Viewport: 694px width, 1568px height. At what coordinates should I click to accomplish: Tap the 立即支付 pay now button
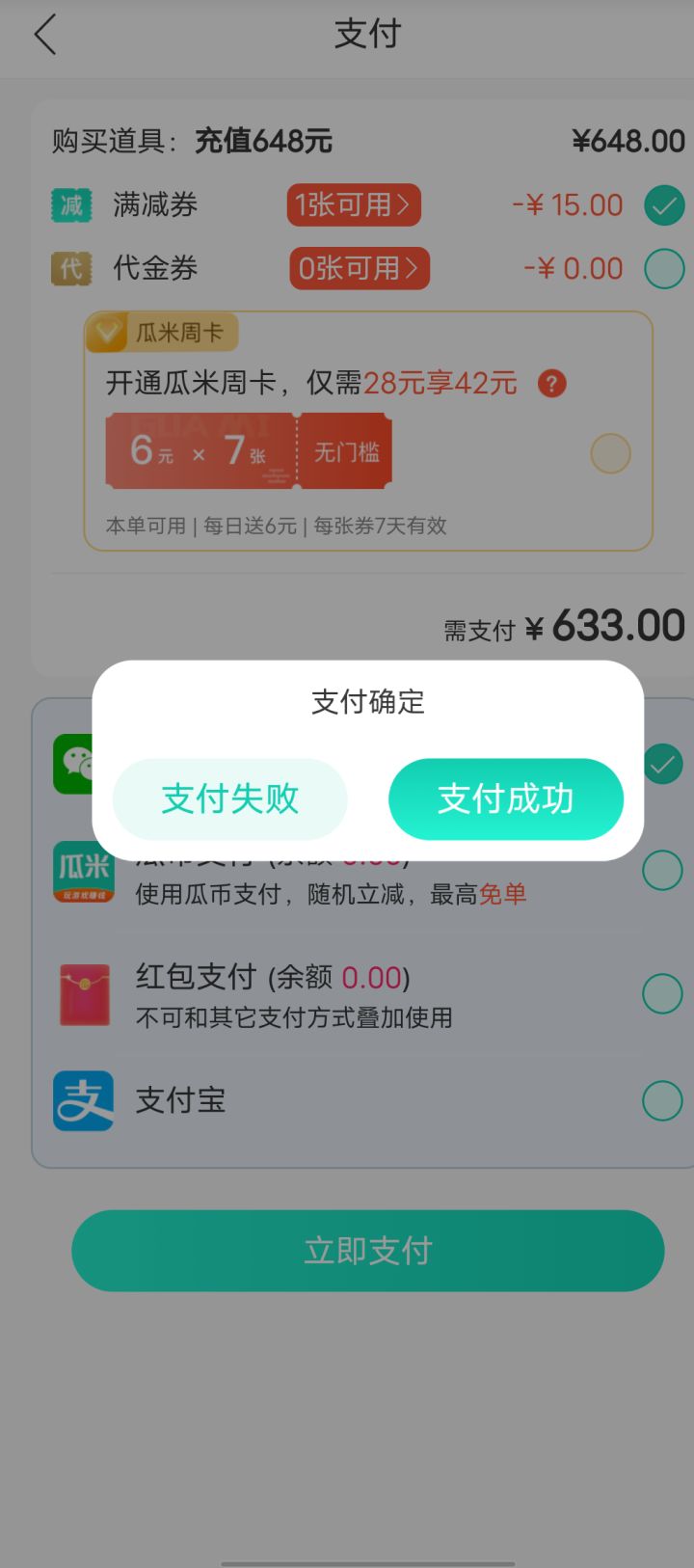[x=367, y=1250]
